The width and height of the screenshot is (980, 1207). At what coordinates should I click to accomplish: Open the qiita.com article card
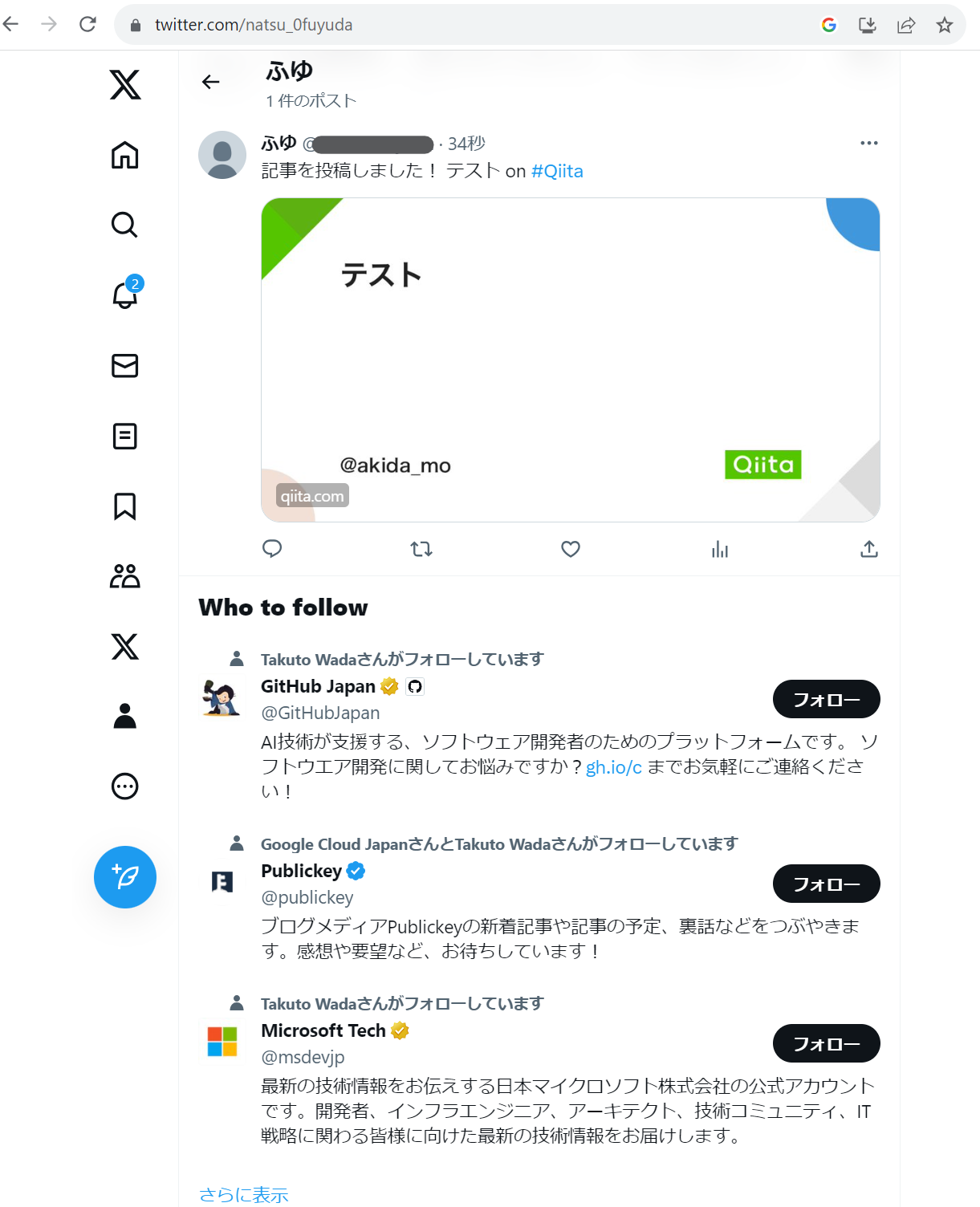click(570, 360)
